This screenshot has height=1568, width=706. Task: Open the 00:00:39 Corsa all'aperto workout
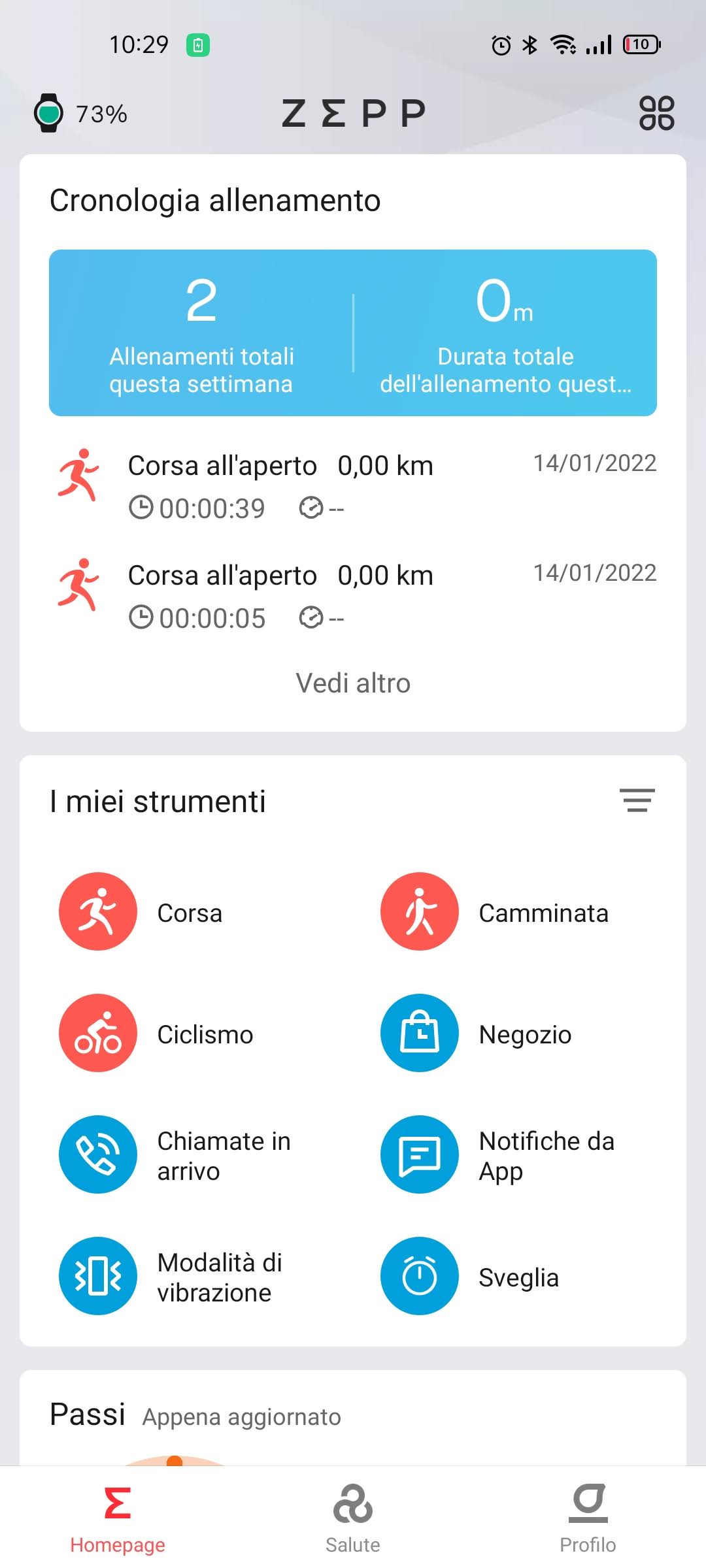pyautogui.click(x=353, y=486)
